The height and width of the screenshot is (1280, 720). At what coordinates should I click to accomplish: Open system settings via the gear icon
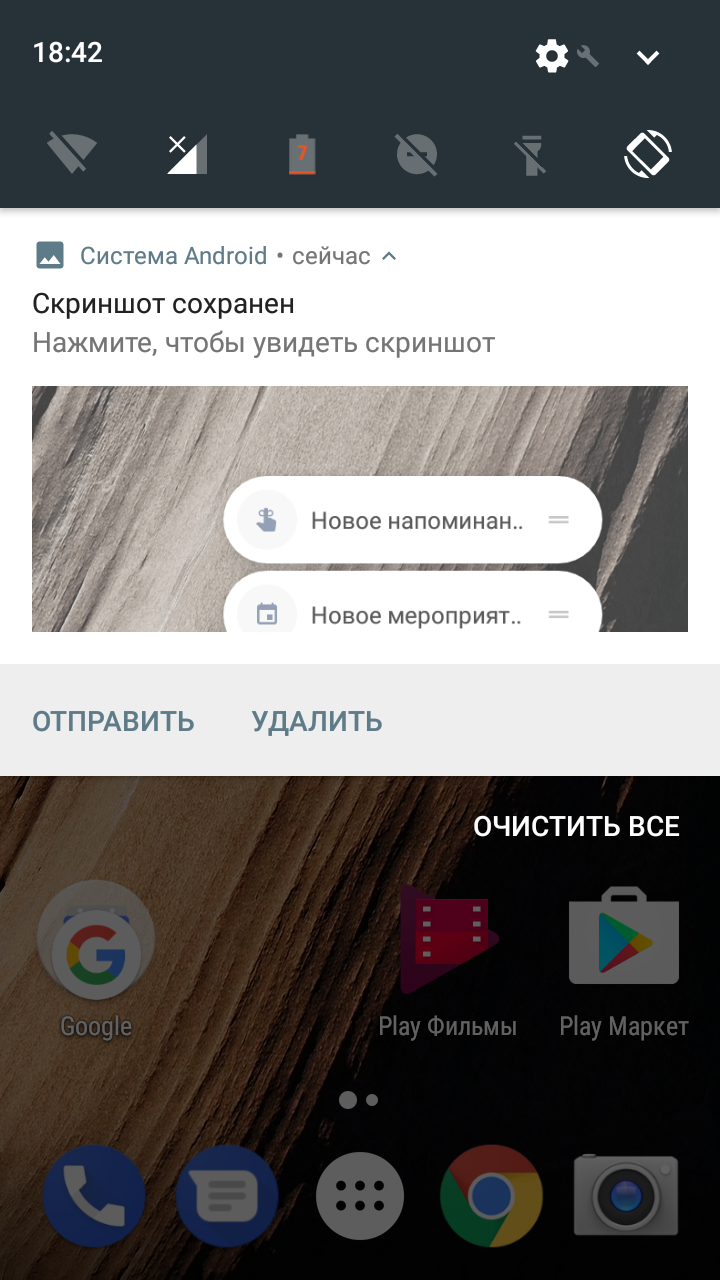552,56
